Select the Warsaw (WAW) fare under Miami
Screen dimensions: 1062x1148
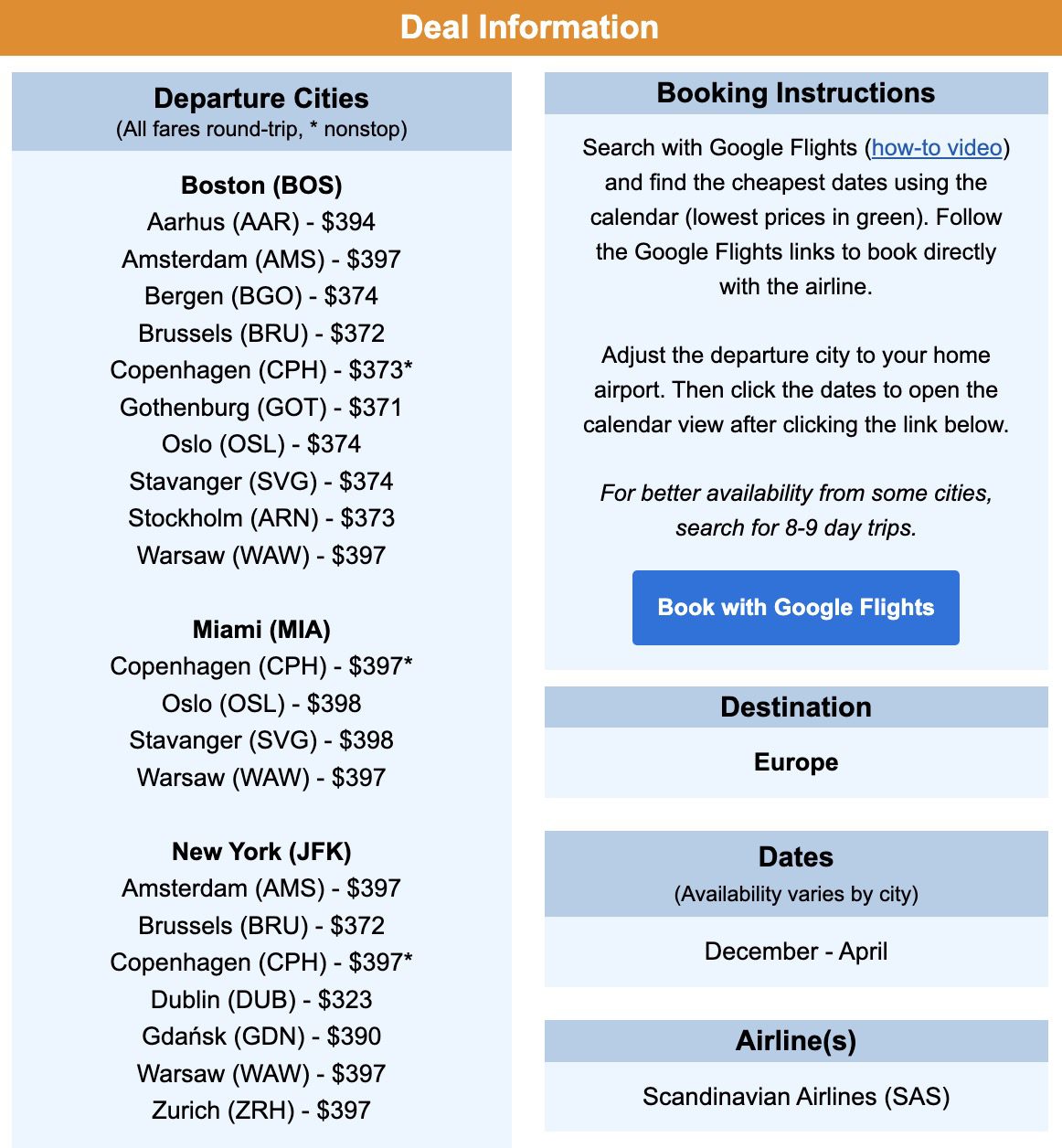coord(261,777)
